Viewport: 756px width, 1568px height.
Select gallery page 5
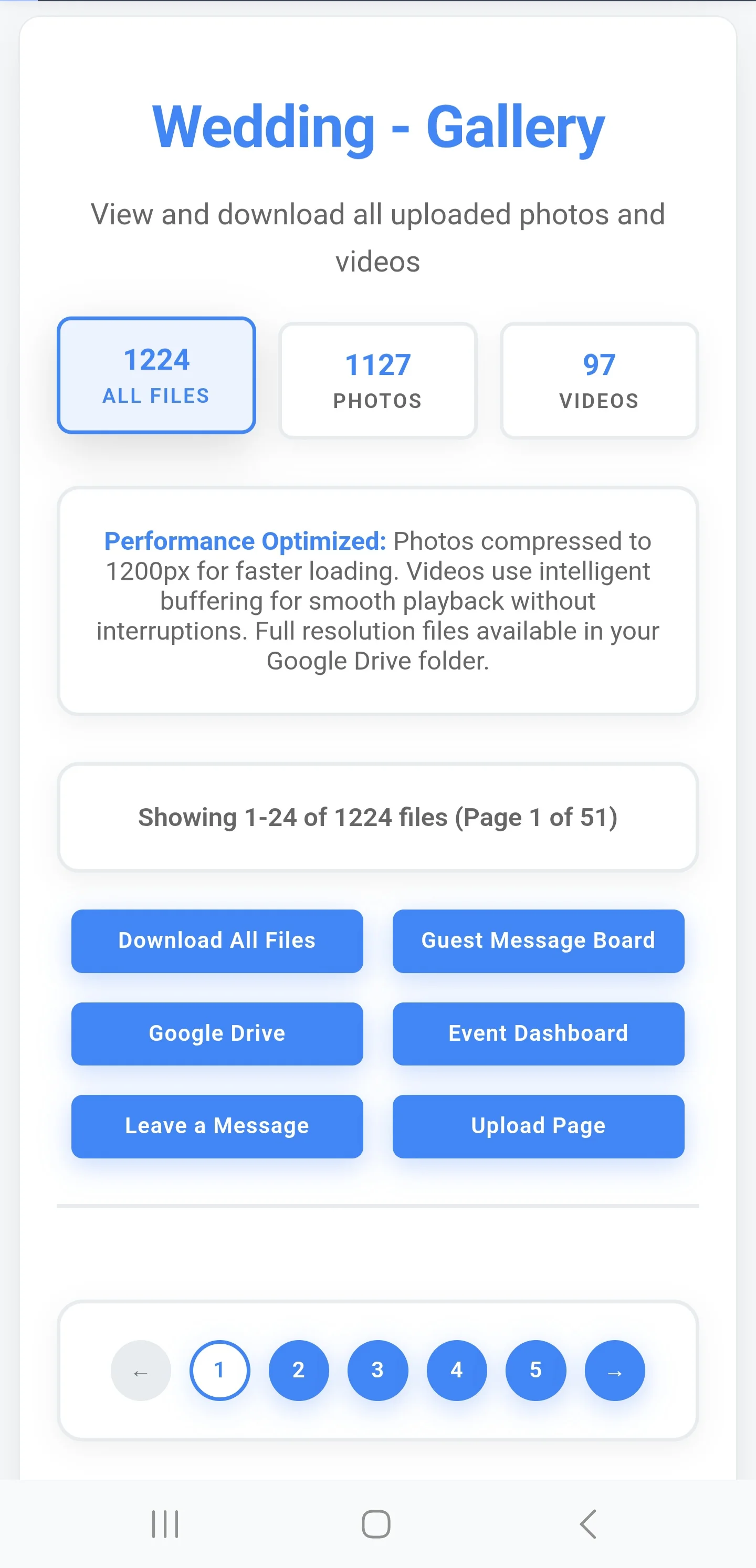[535, 1370]
